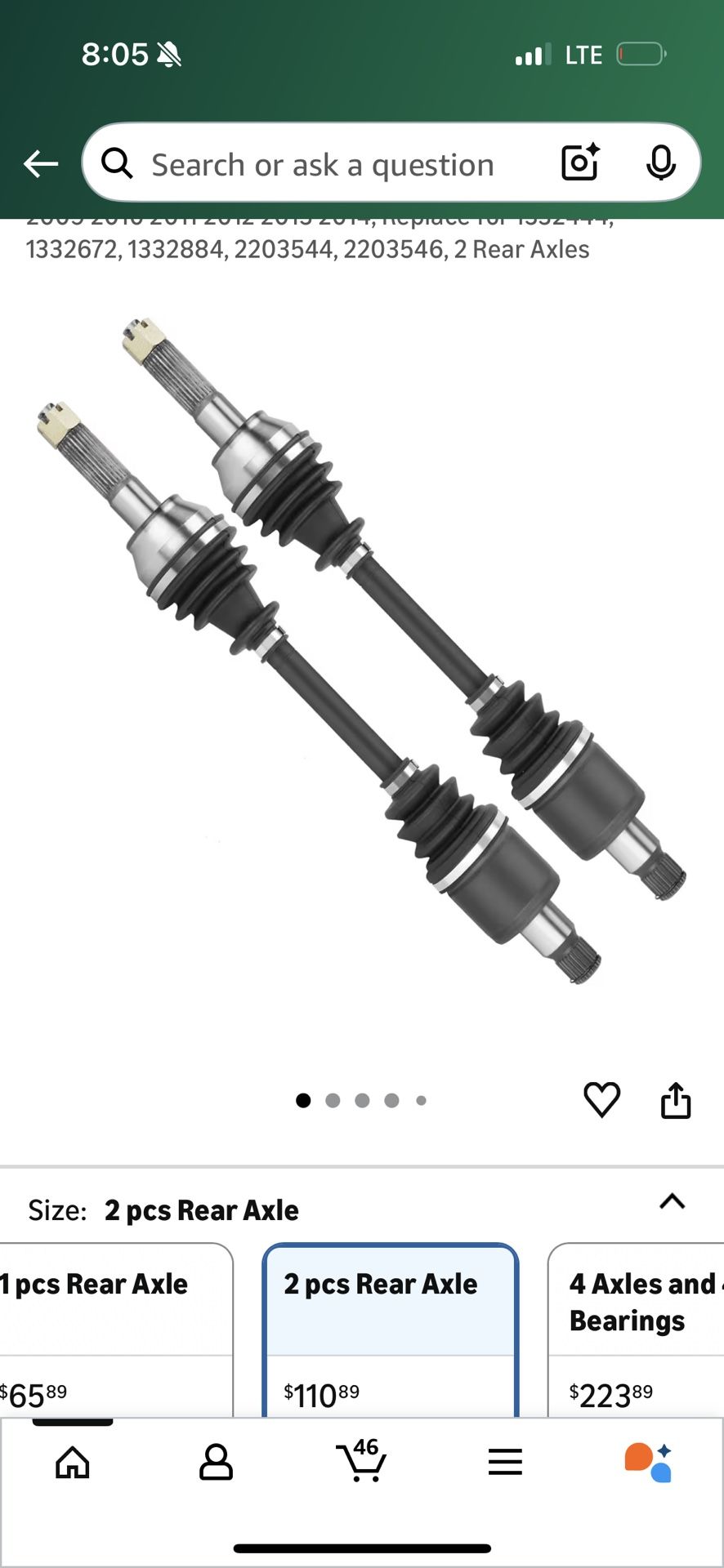Jump to the second image carousel dot
Viewport: 724px width, 1568px height.
pos(333,1099)
